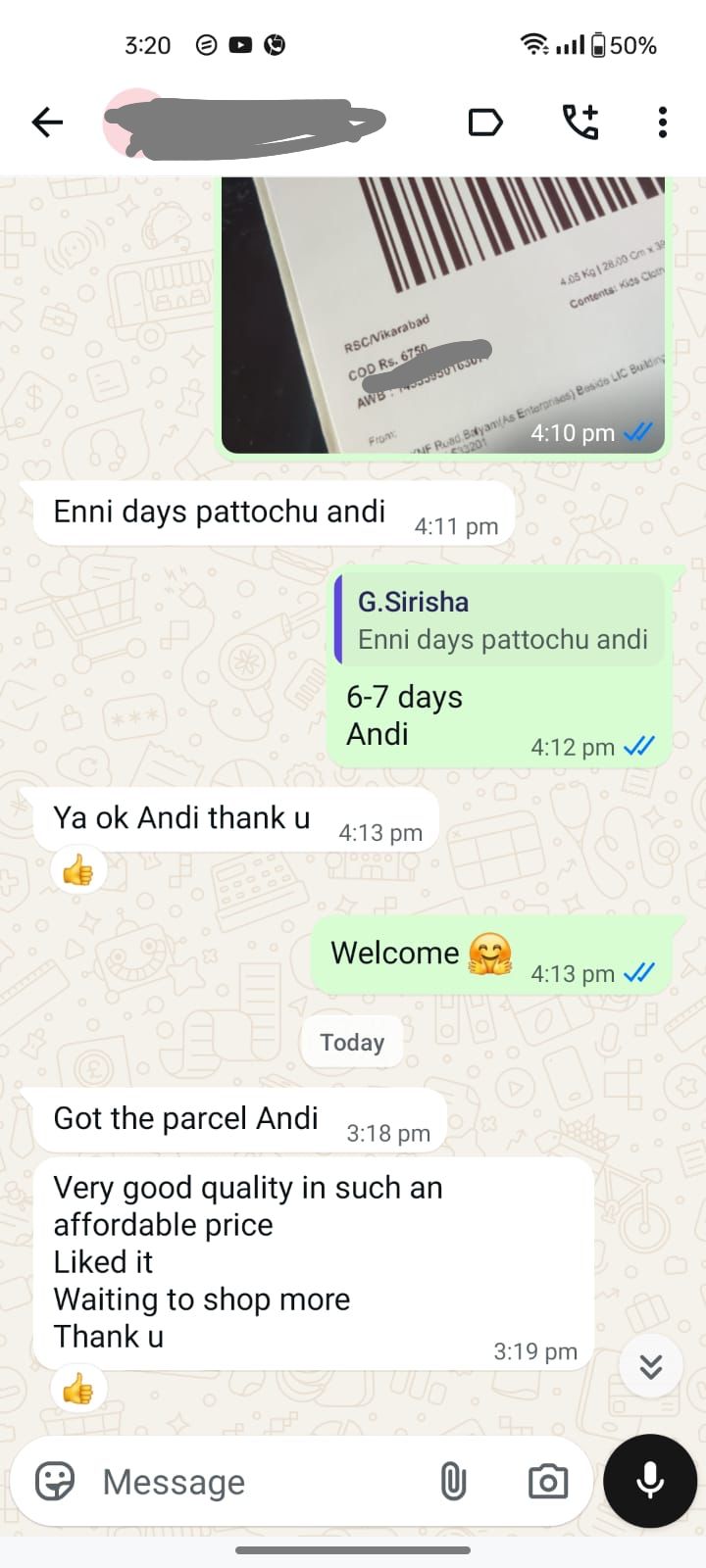Image resolution: width=706 pixels, height=1568 pixels.
Task: Focus the Message text field
Action: [x=255, y=1482]
